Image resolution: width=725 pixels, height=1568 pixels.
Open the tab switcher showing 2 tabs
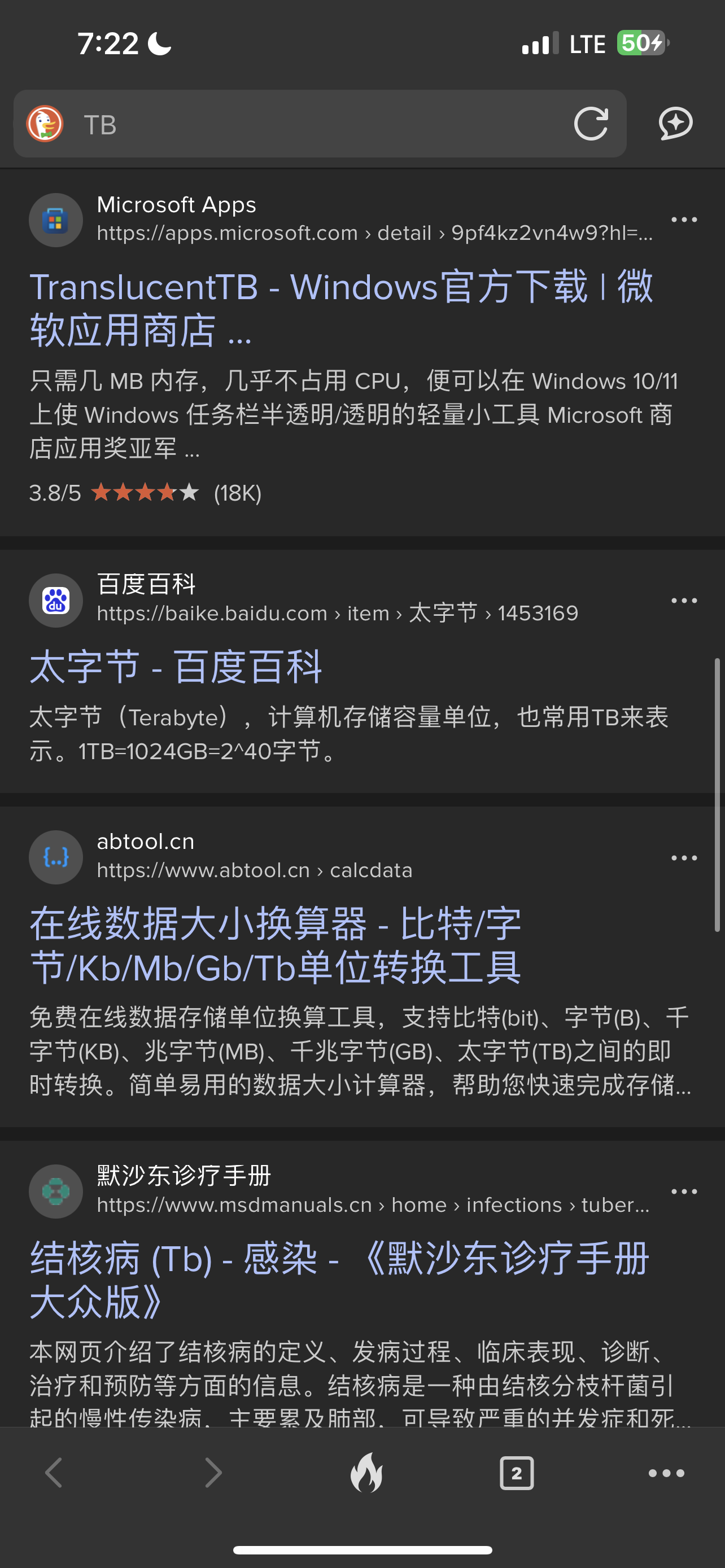pyautogui.click(x=517, y=1473)
